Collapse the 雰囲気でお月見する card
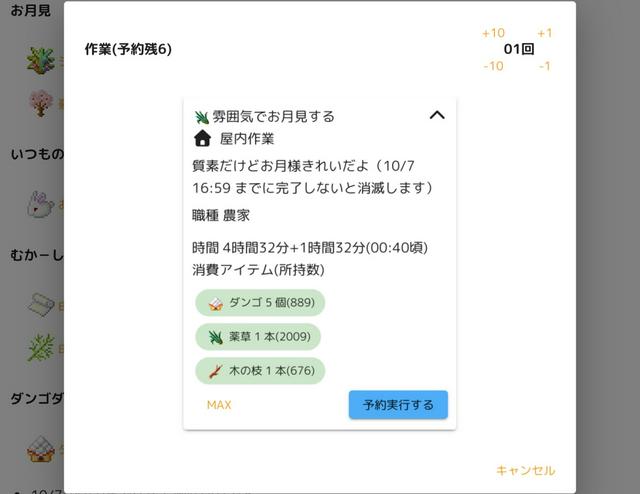The height and width of the screenshot is (494, 640). click(436, 115)
